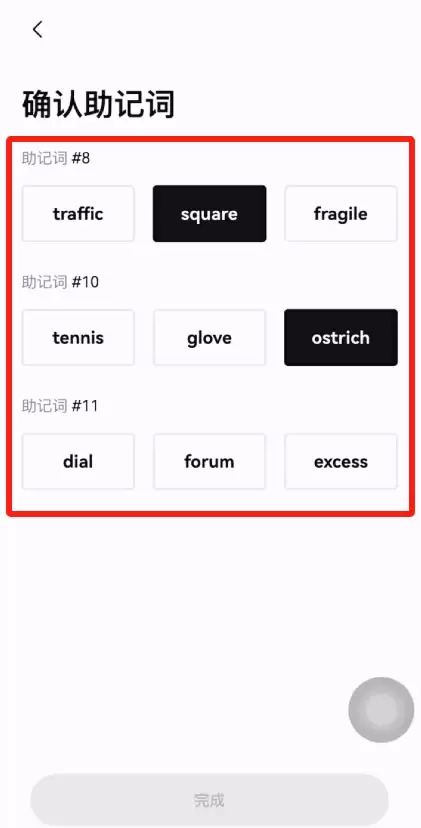Viewport: 421px width, 828px height.
Task: Tap the selected word ostrich
Action: tap(341, 337)
